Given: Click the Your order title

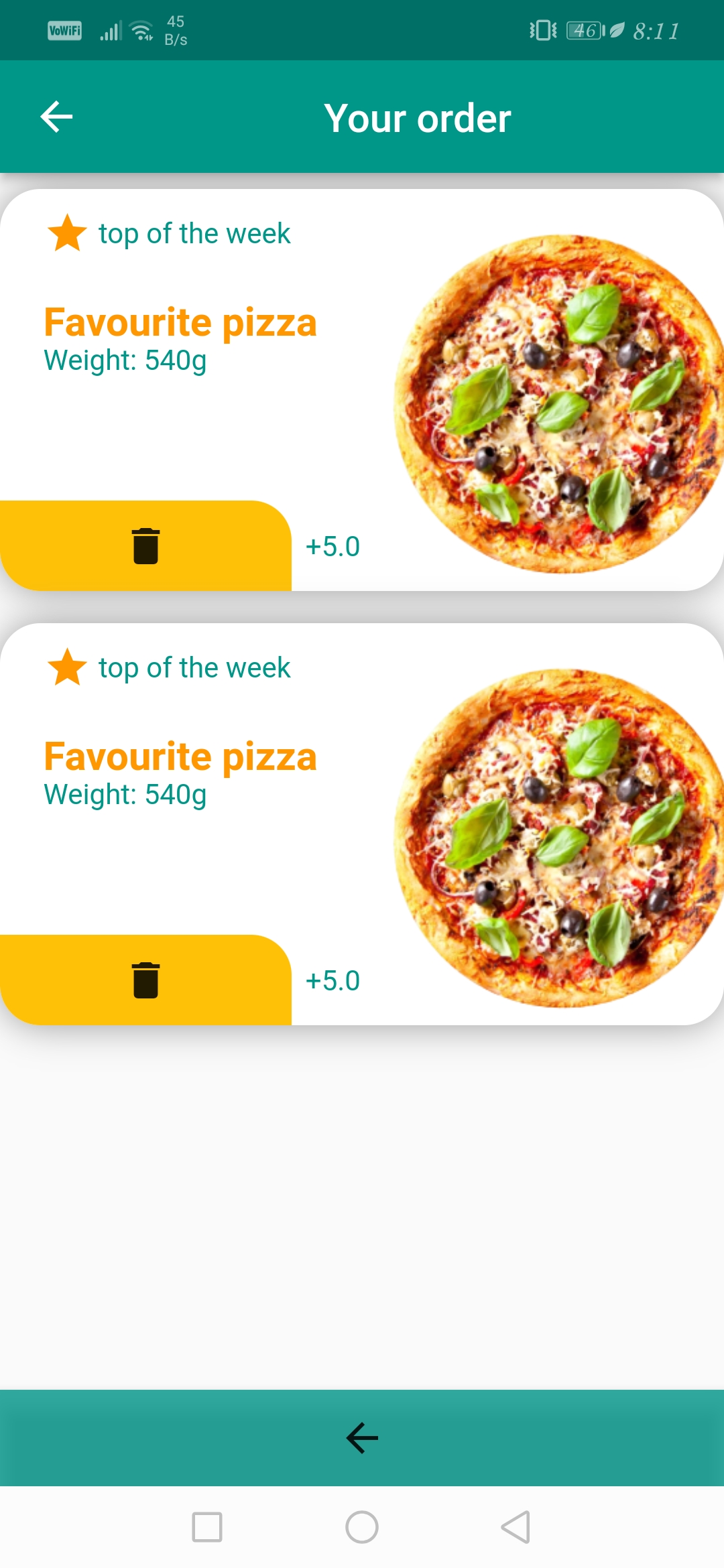Looking at the screenshot, I should pyautogui.click(x=417, y=117).
